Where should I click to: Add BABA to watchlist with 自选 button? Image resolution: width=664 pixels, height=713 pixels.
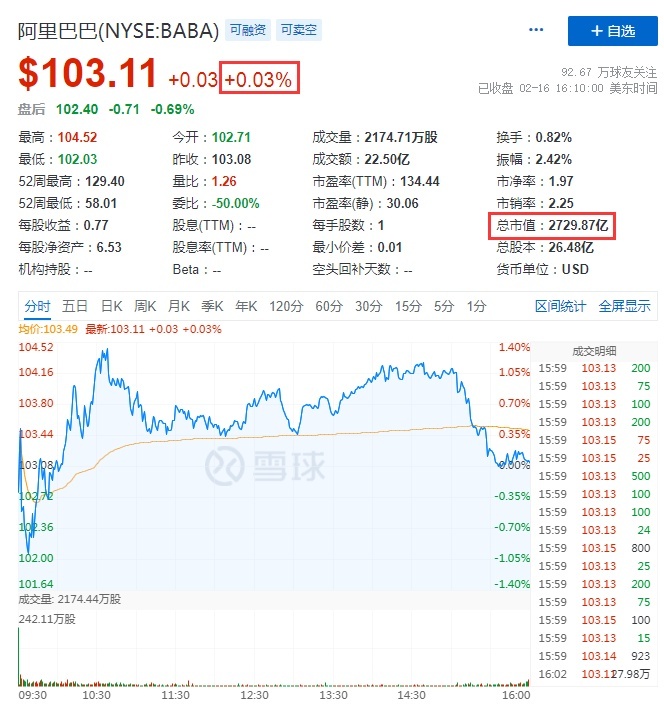click(x=613, y=31)
